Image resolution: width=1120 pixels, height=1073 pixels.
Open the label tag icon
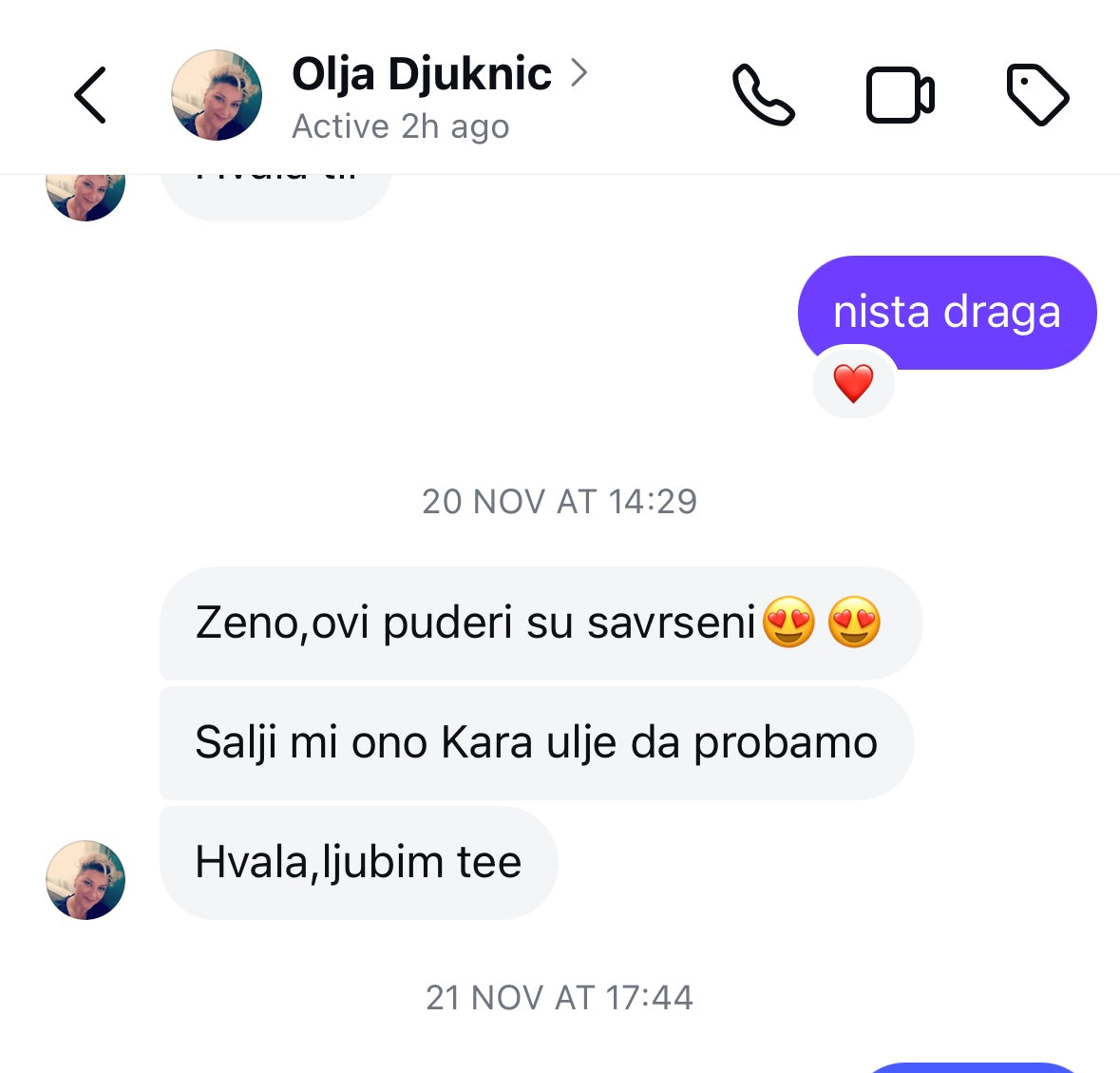tap(1036, 95)
